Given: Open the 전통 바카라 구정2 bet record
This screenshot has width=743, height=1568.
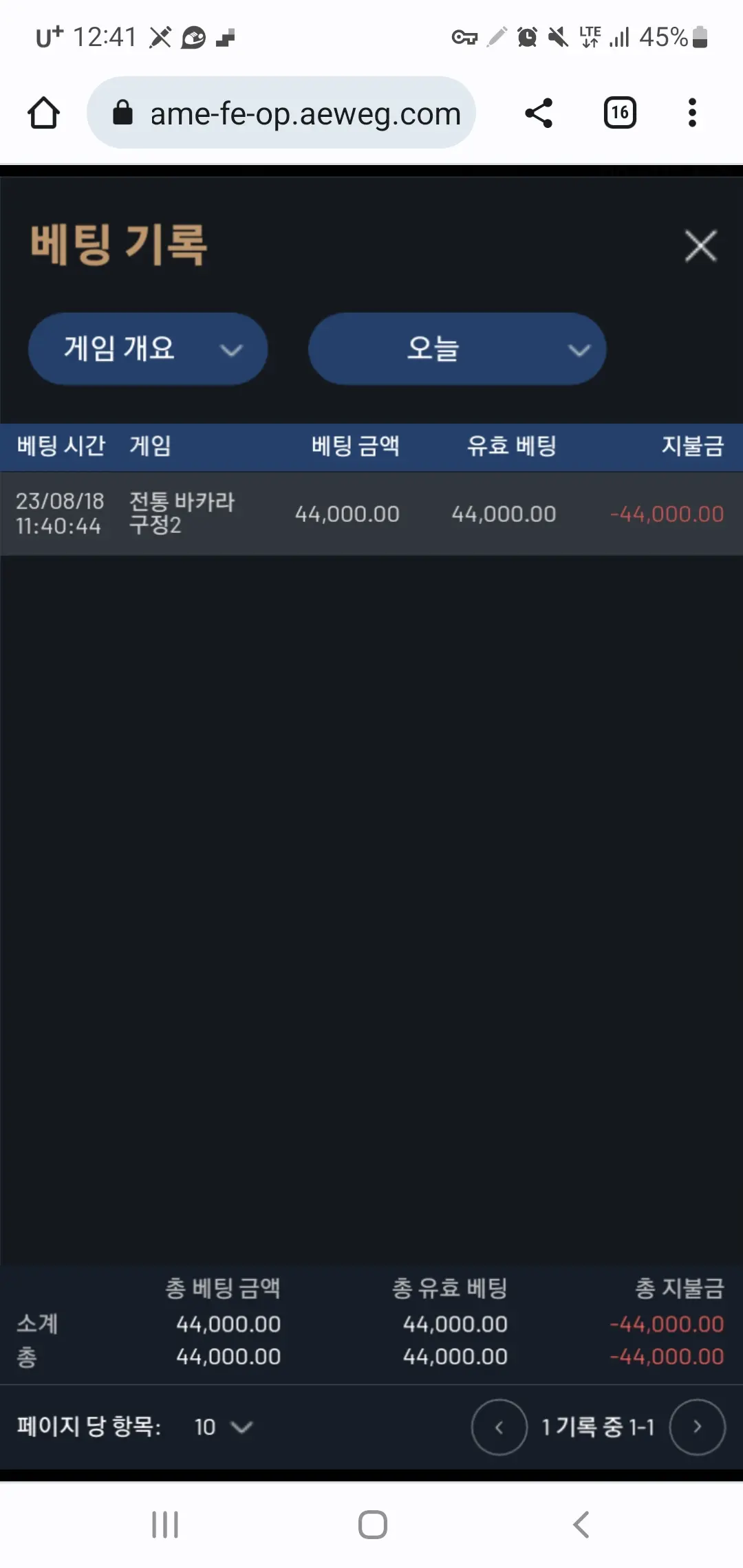Looking at the screenshot, I should coord(371,514).
